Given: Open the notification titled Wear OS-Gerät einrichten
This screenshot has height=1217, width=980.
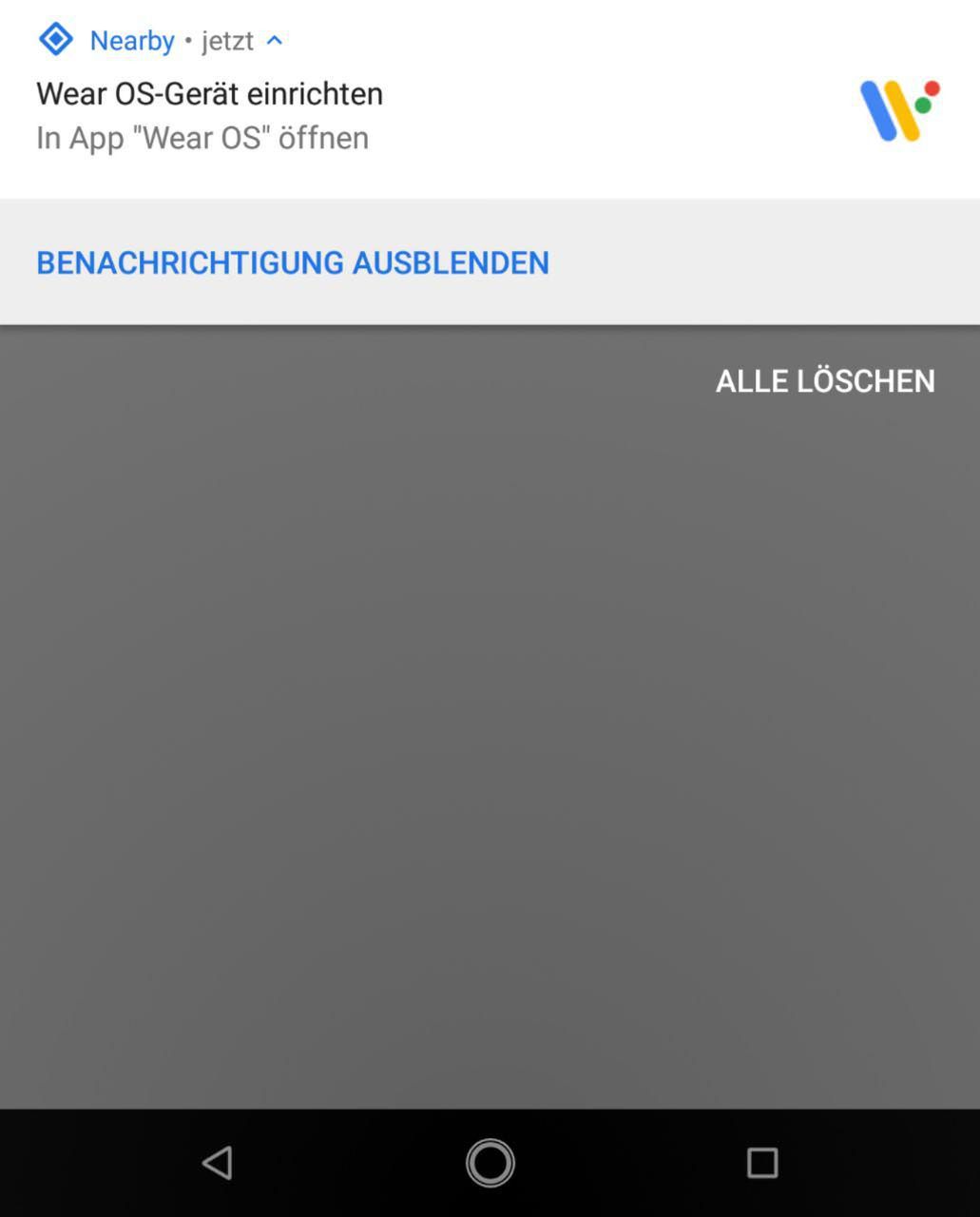Looking at the screenshot, I should (209, 93).
